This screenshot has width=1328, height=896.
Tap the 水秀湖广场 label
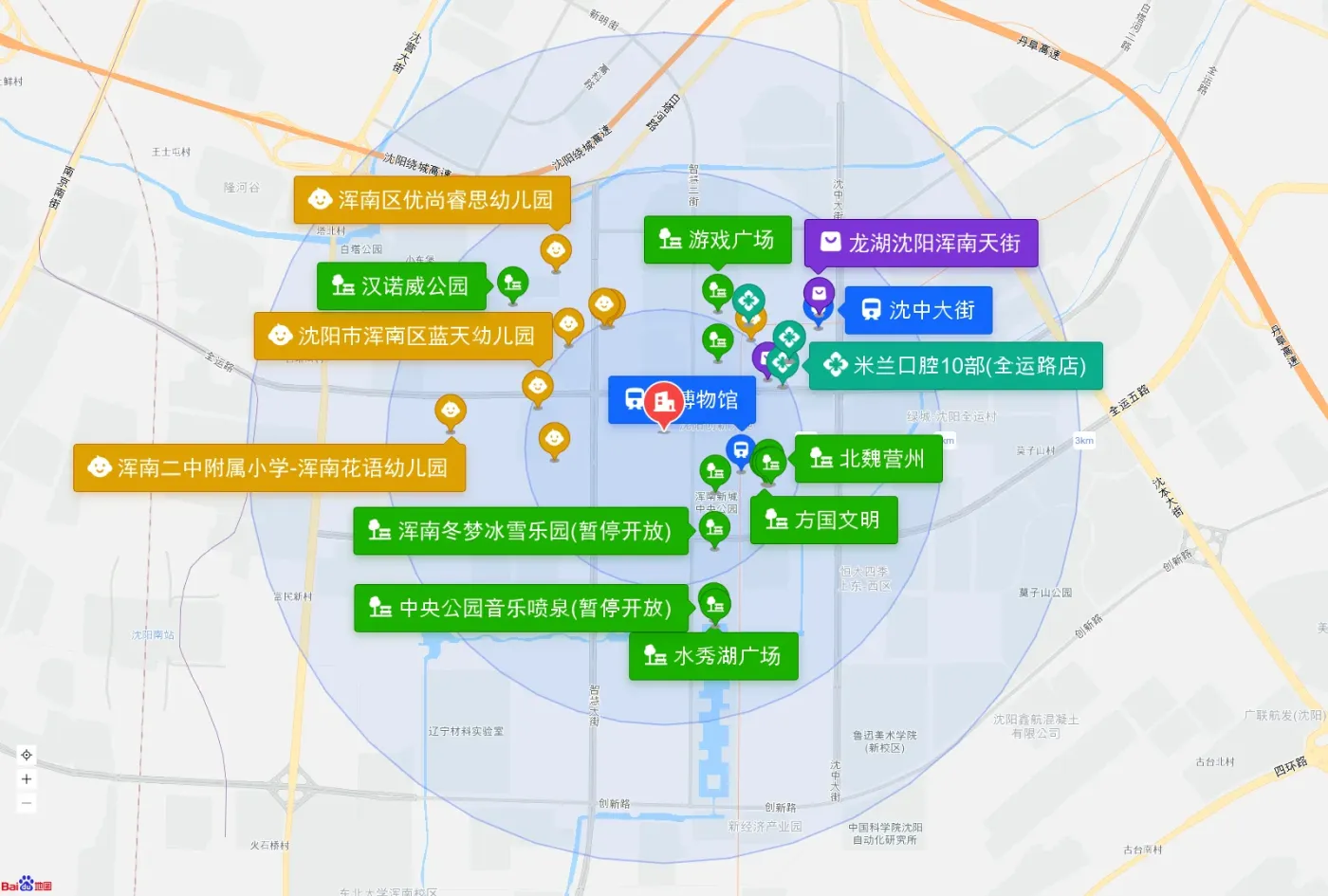[x=713, y=656]
